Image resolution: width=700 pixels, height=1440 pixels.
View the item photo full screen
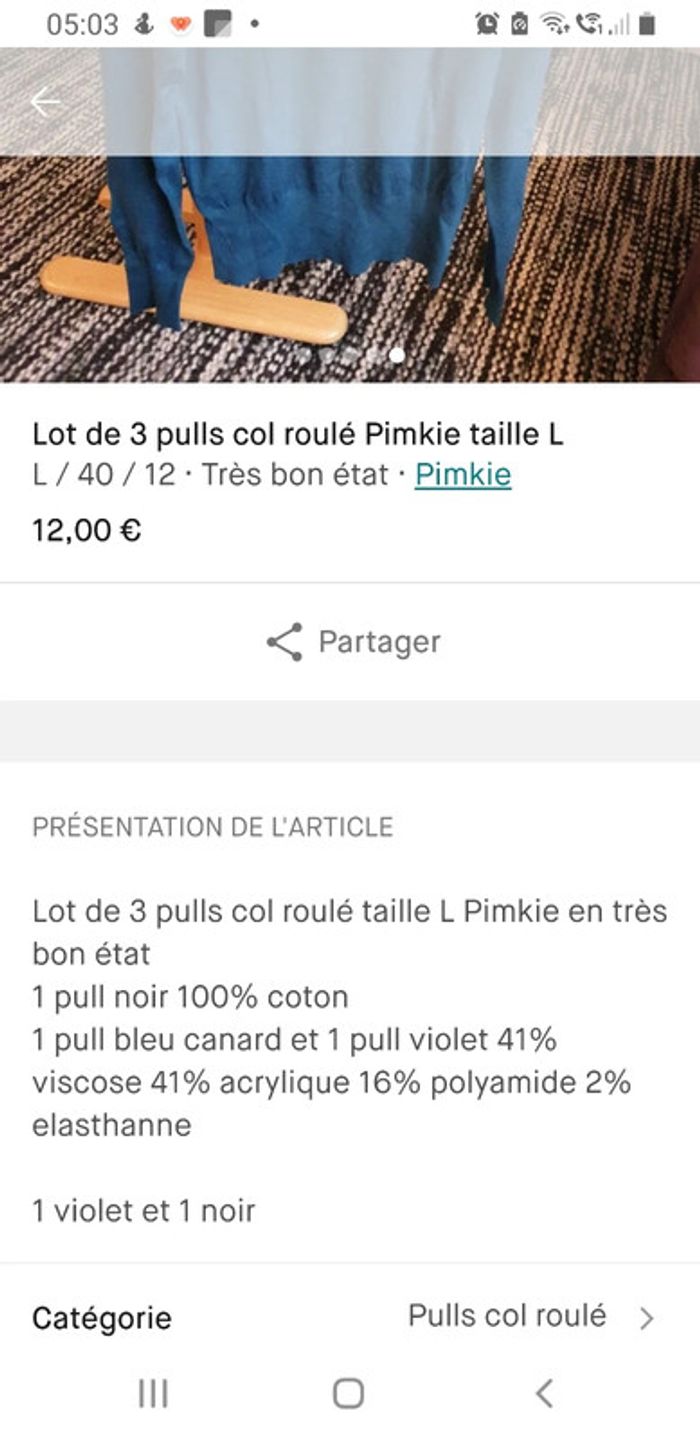(350, 250)
